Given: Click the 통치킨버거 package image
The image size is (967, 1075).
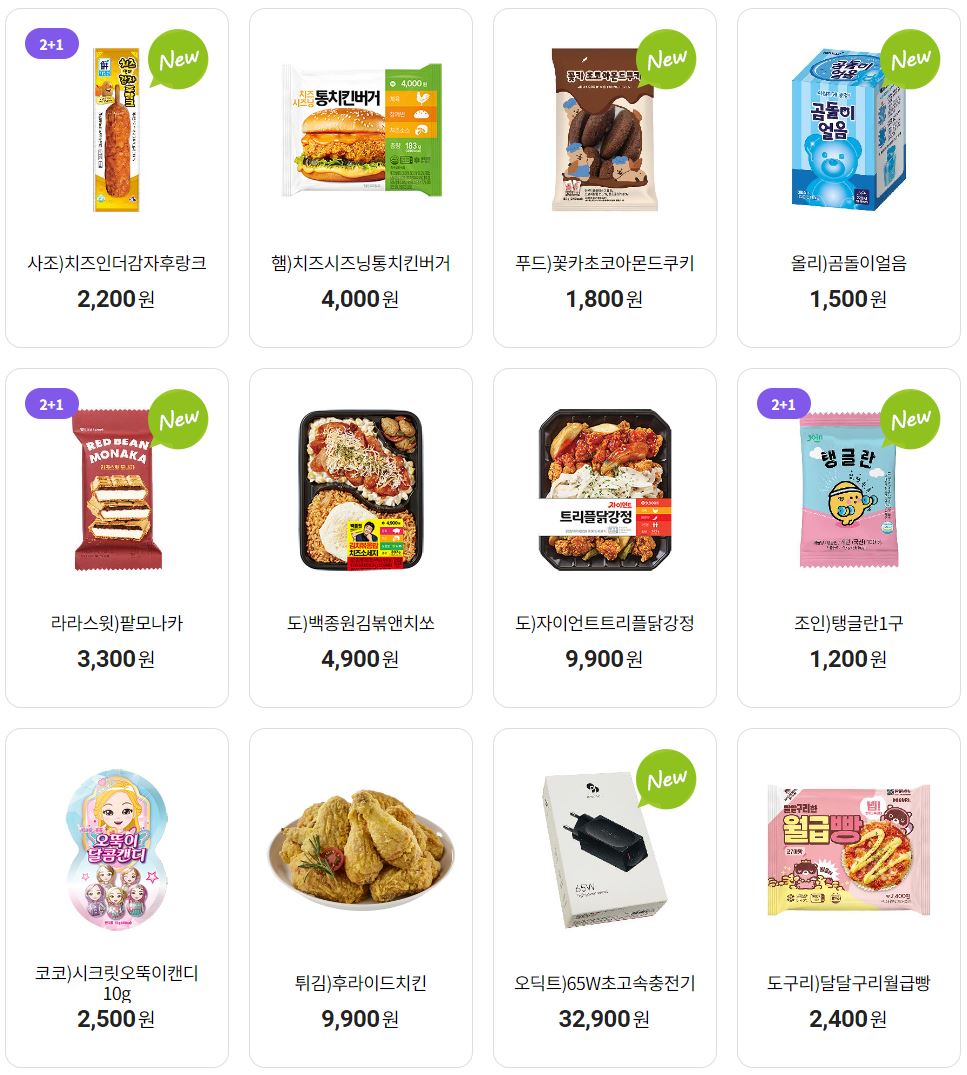Looking at the screenshot, I should click(x=360, y=130).
